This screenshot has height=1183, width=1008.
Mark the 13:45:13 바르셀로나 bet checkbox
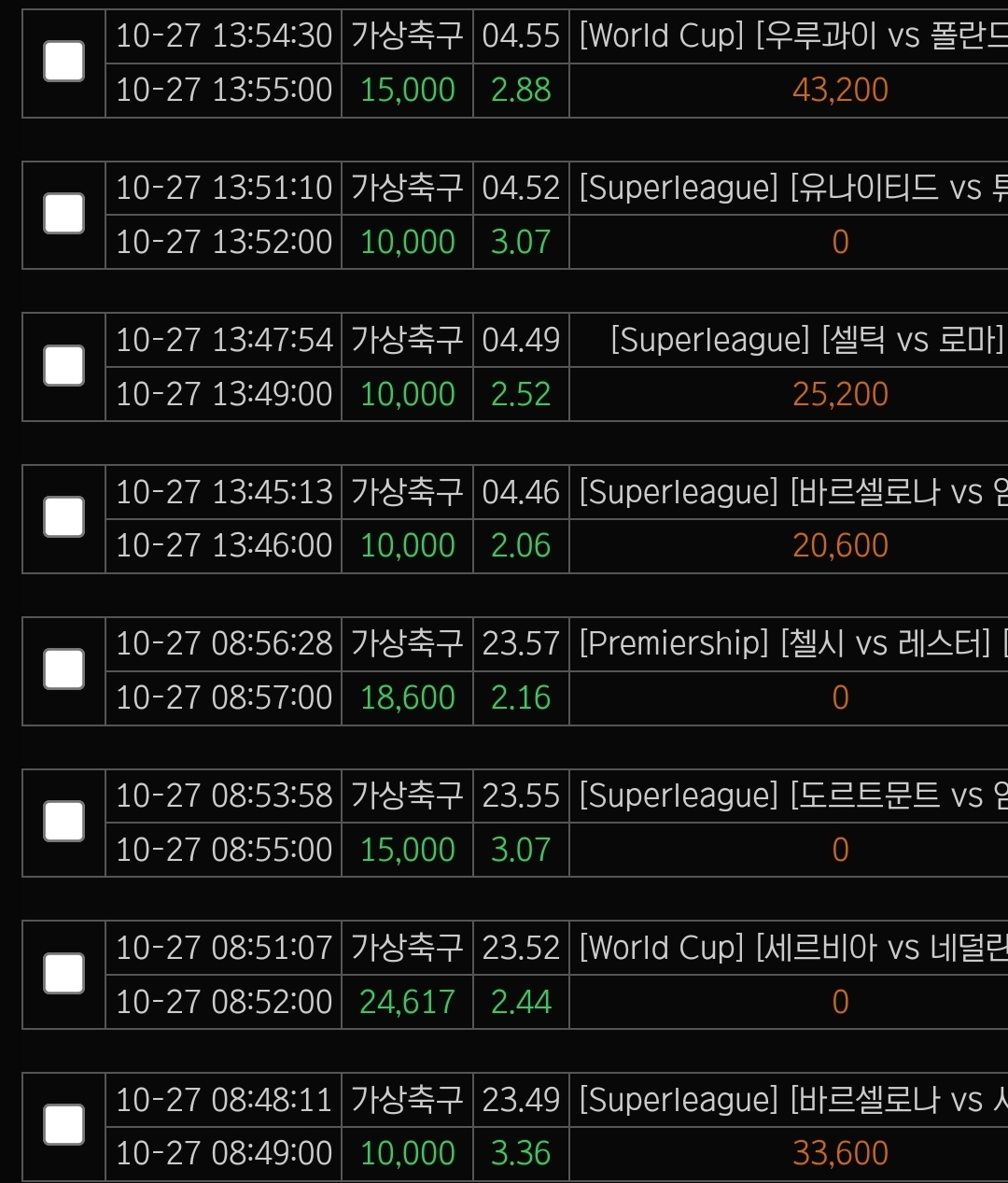pyautogui.click(x=64, y=517)
